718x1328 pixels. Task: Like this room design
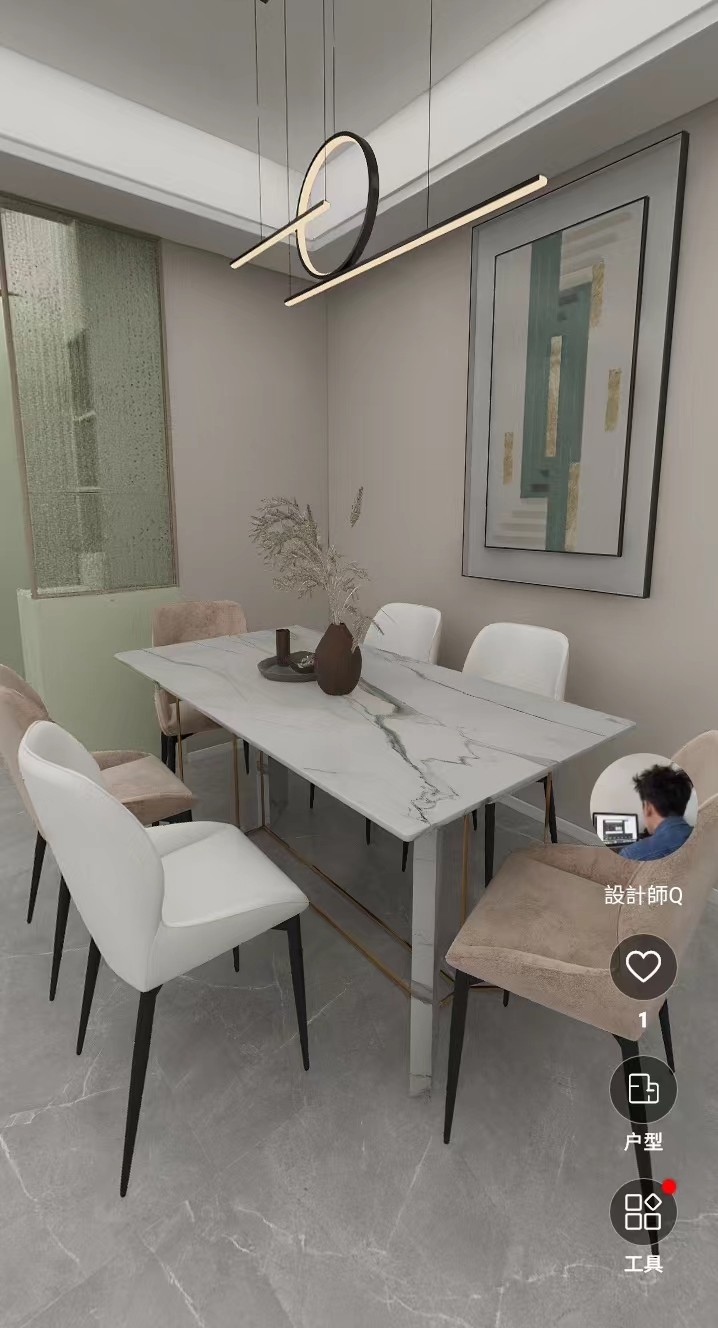click(x=643, y=966)
